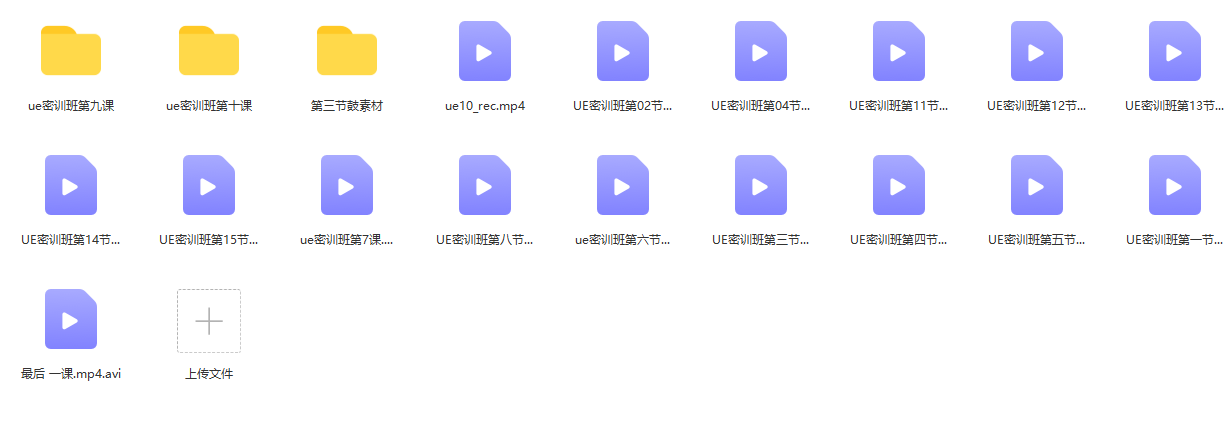Open the ue密训班第十课 folder
Screen dimensions: 1232x423
tap(209, 52)
